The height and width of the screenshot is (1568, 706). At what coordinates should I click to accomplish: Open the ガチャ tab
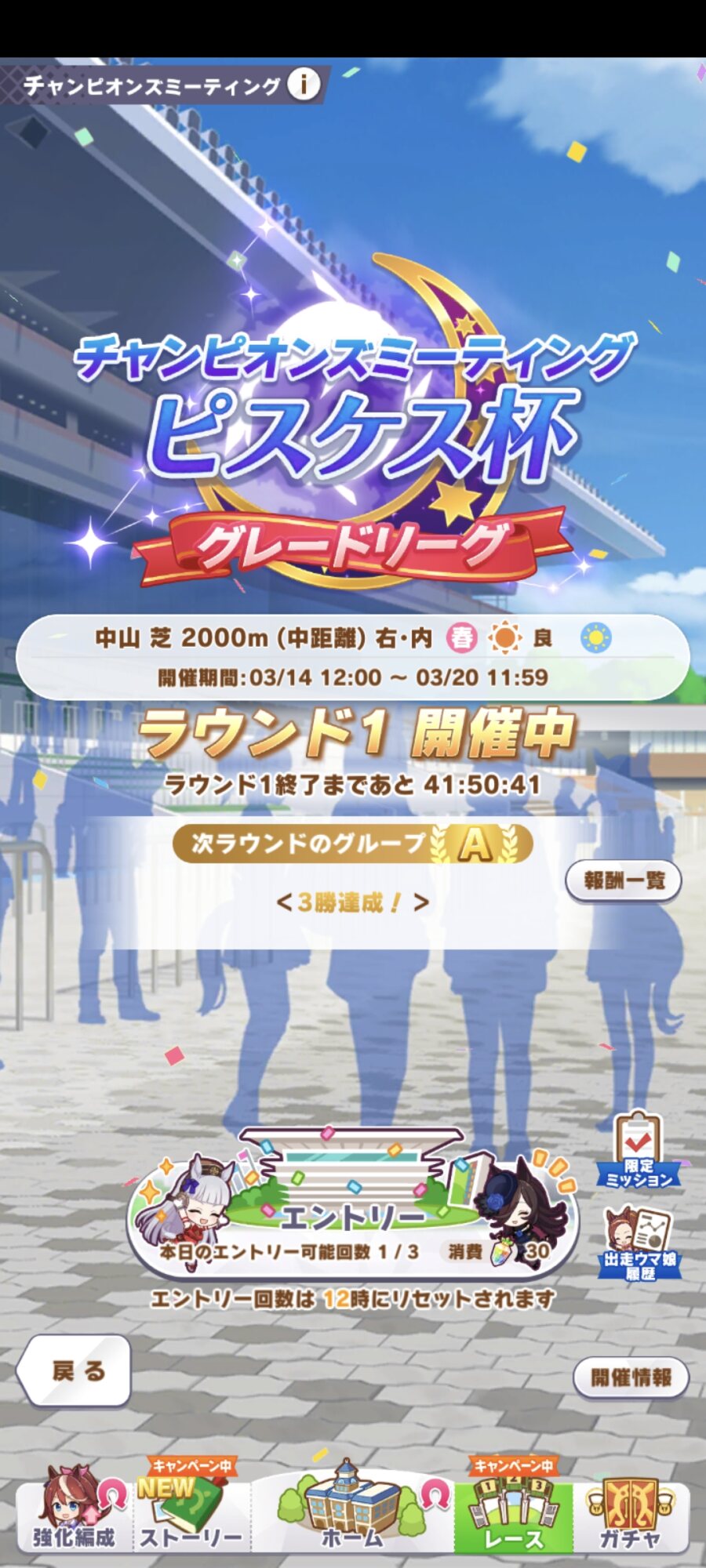pos(631,1510)
